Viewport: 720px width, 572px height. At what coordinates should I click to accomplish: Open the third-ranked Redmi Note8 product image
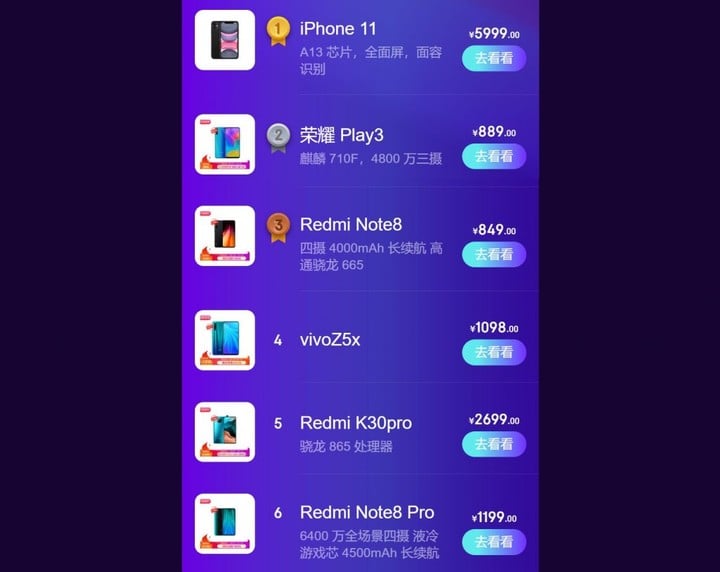(225, 236)
